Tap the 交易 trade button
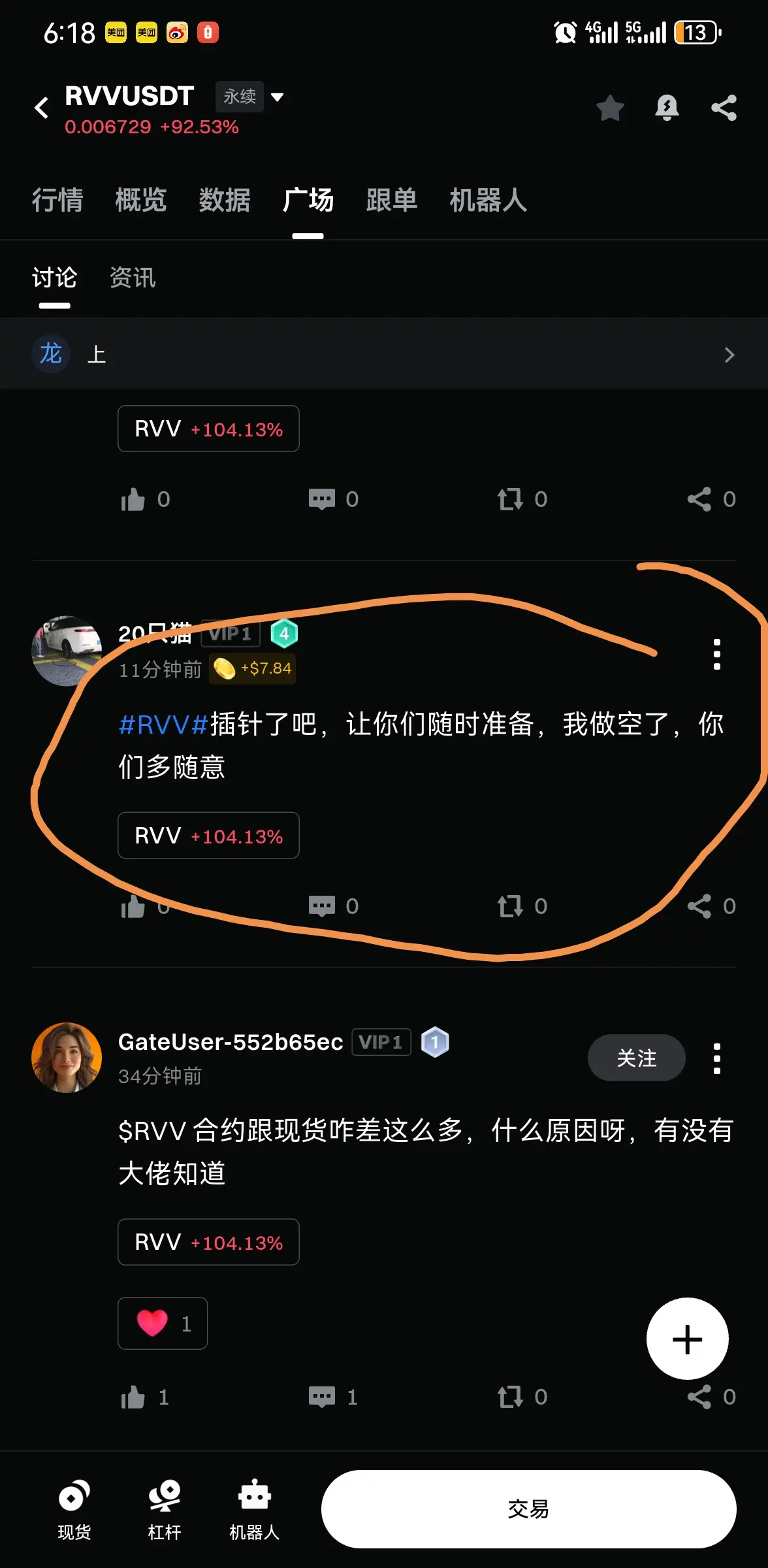This screenshot has width=768, height=1568. click(529, 1509)
